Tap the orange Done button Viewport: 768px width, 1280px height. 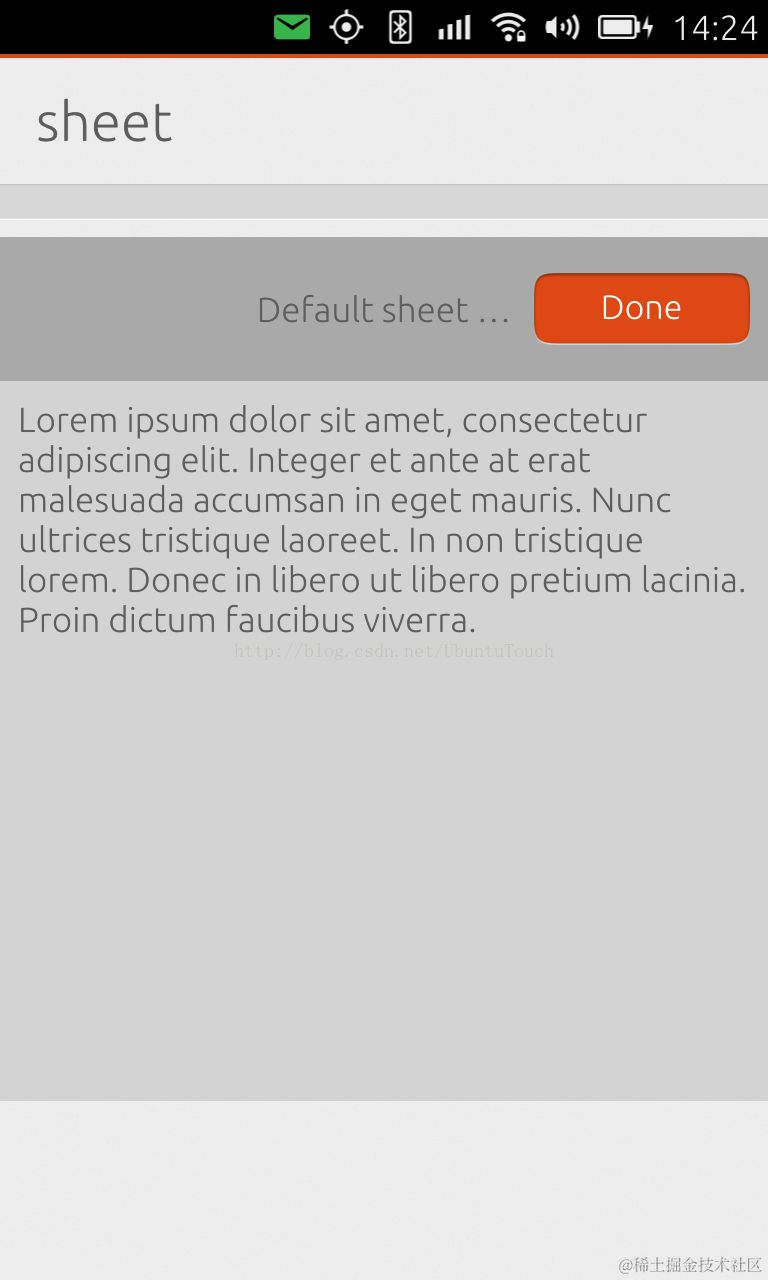pyautogui.click(x=641, y=308)
